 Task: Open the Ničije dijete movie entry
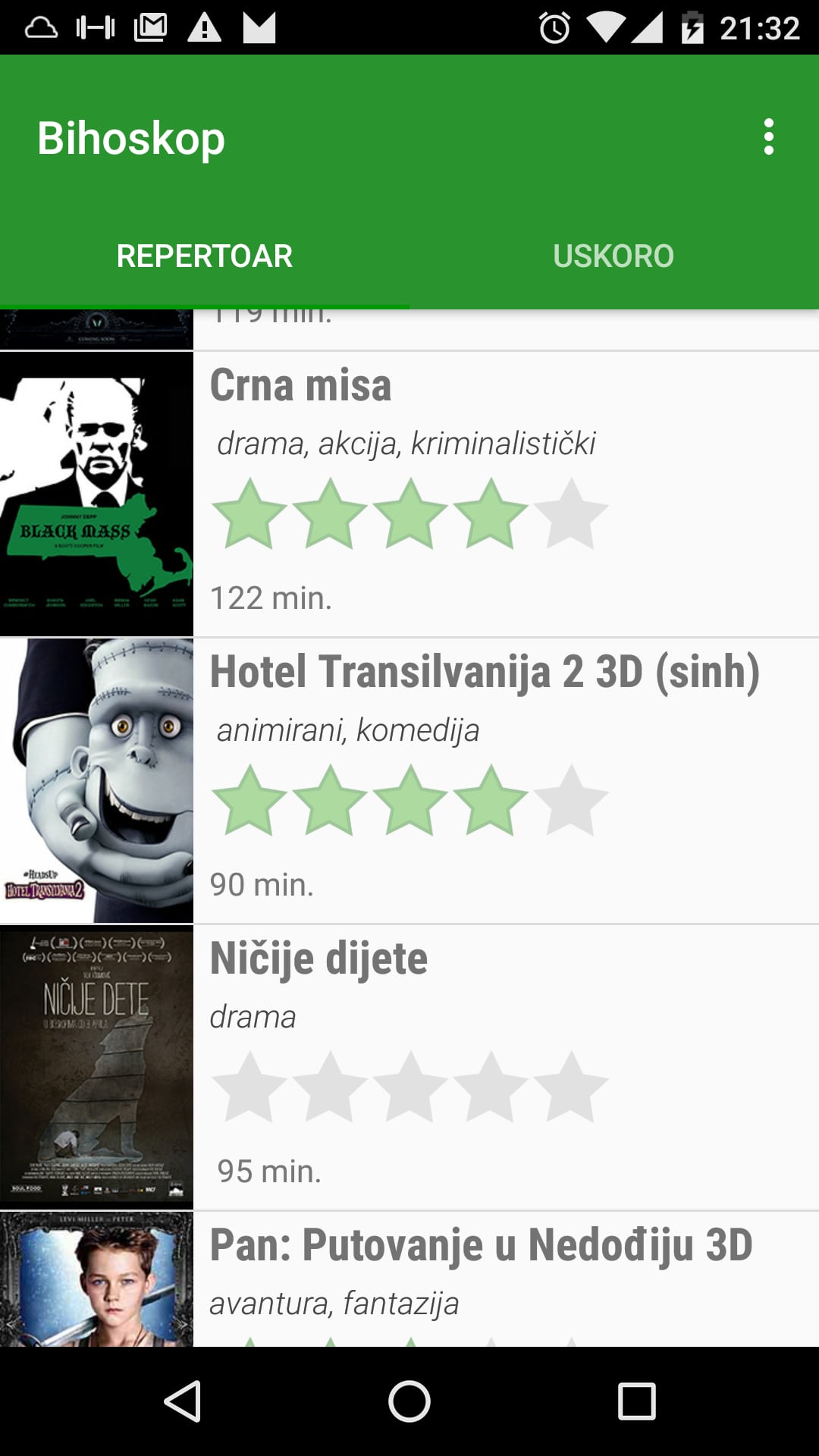318,959
